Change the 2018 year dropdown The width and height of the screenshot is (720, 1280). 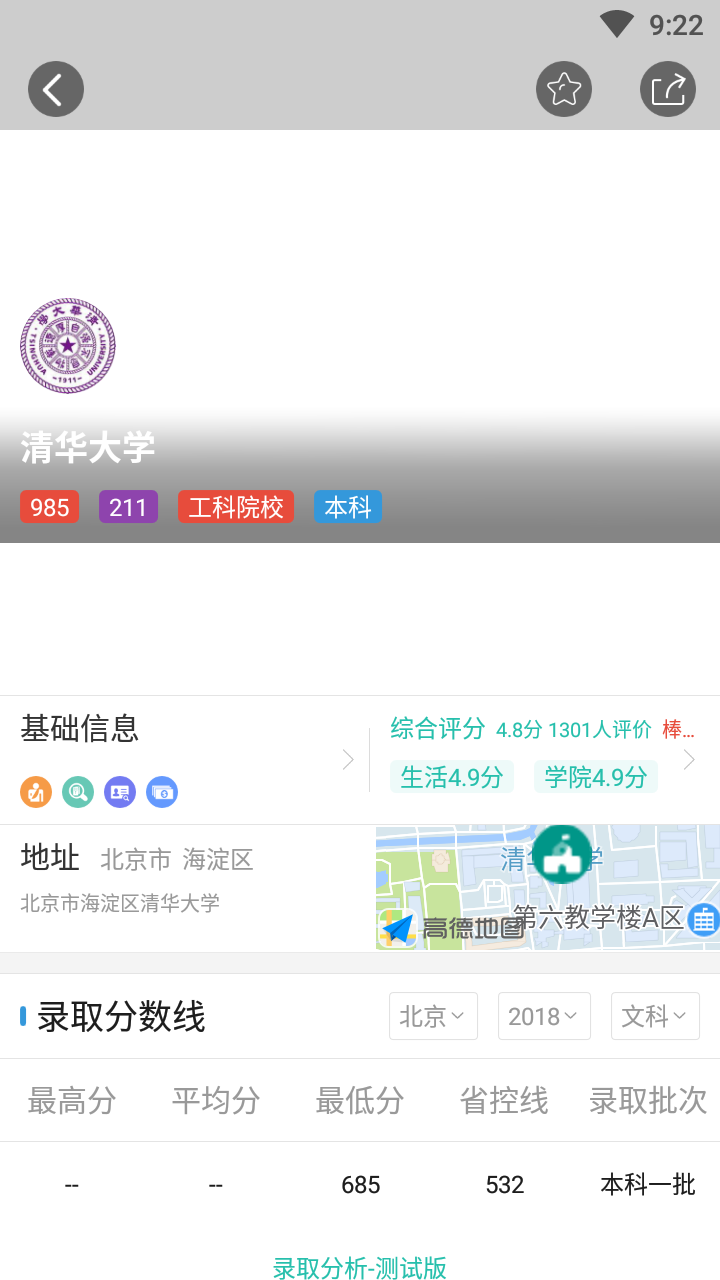544,1016
